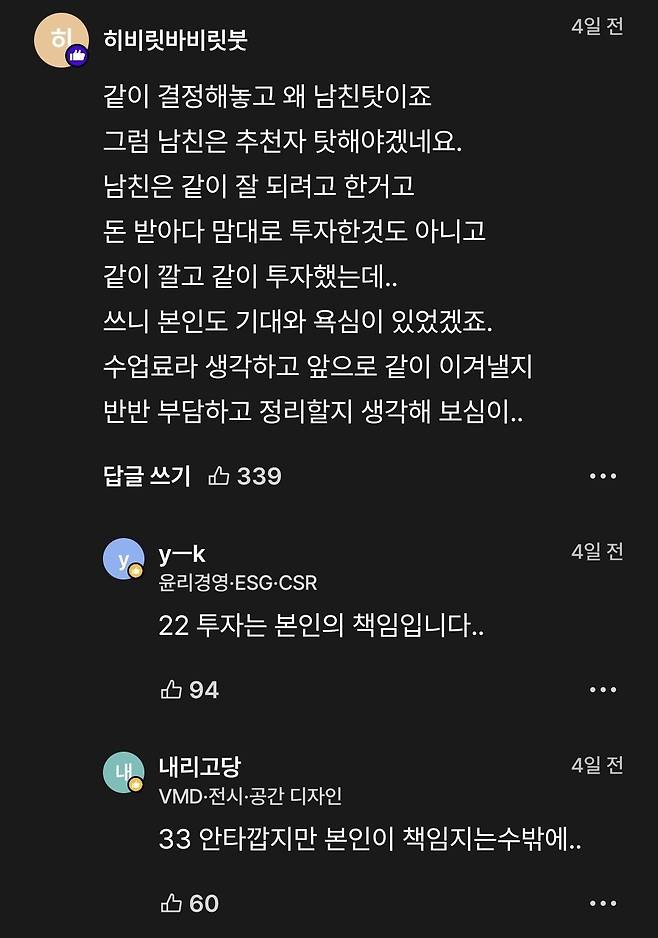
Task: Open 히비릿바비릿붓's profile avatar
Action: tap(62, 41)
